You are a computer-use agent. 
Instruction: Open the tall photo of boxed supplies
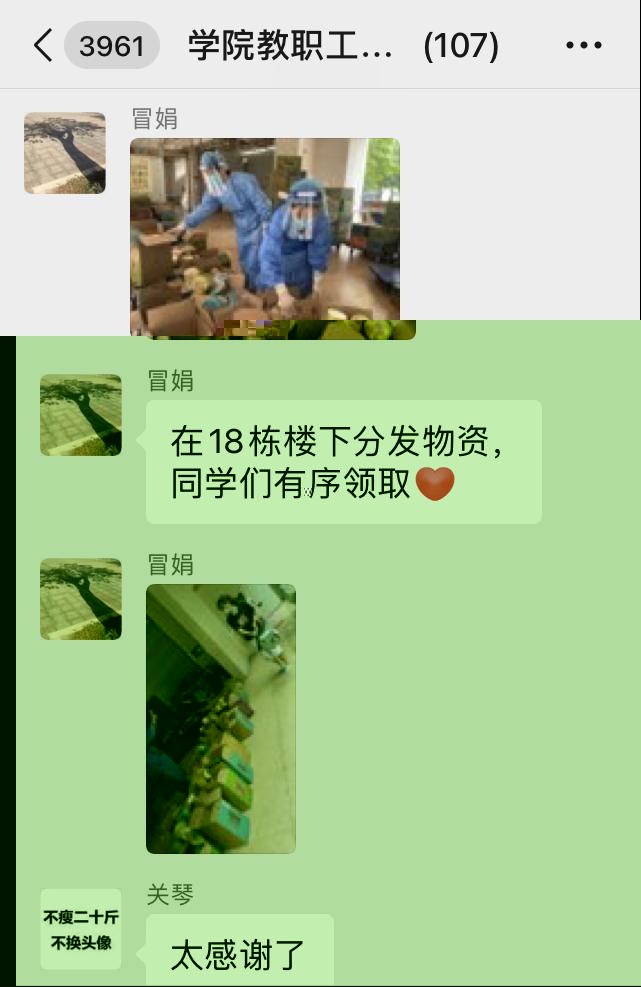(221, 718)
